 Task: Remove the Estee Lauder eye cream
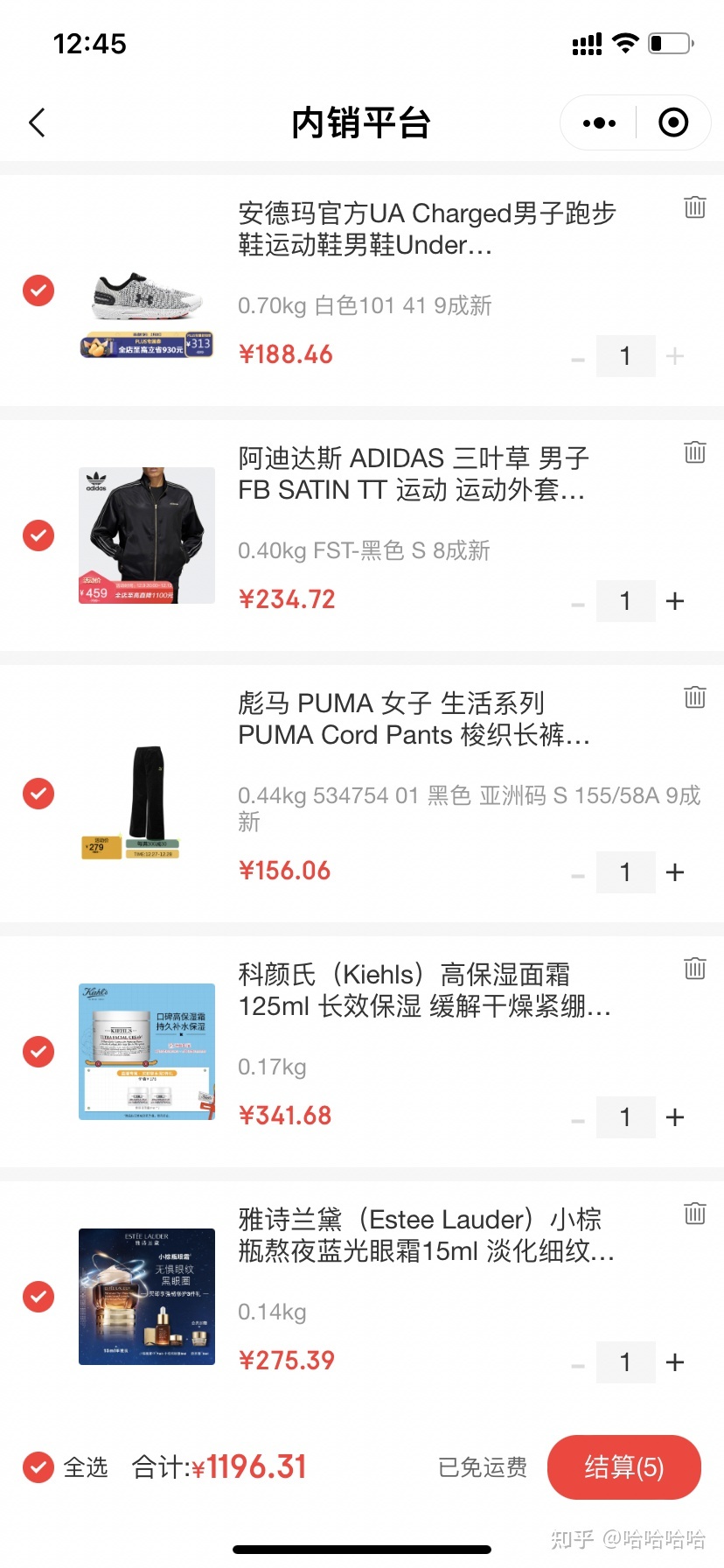(x=694, y=1214)
